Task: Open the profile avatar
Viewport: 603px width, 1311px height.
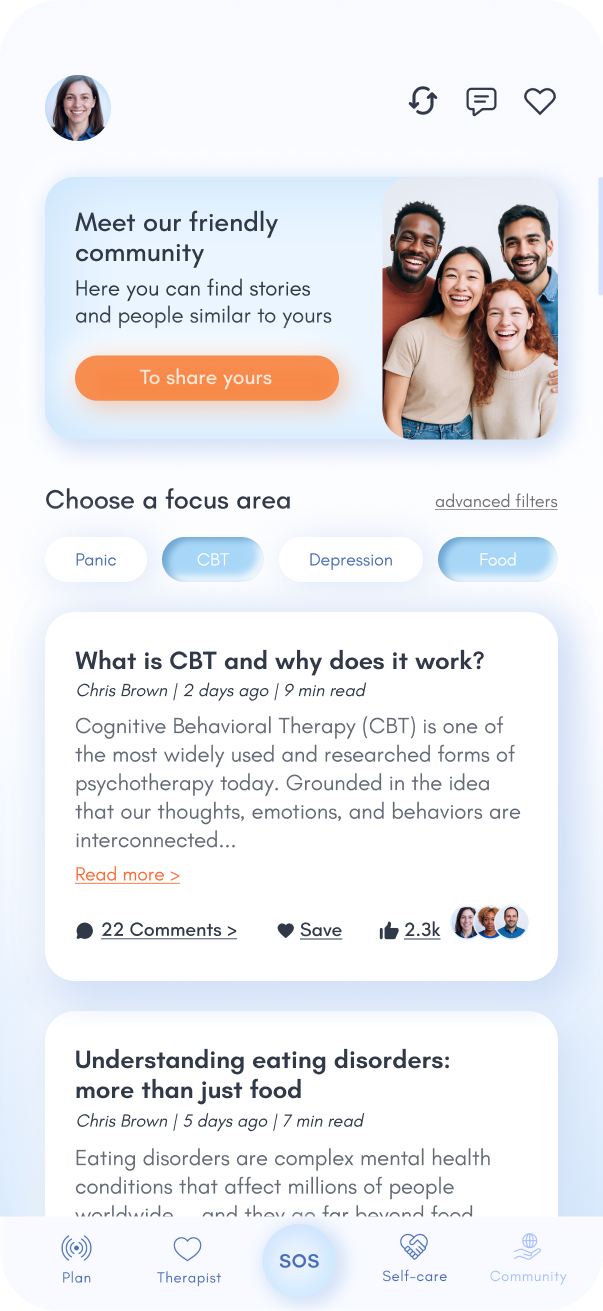Action: point(78,108)
